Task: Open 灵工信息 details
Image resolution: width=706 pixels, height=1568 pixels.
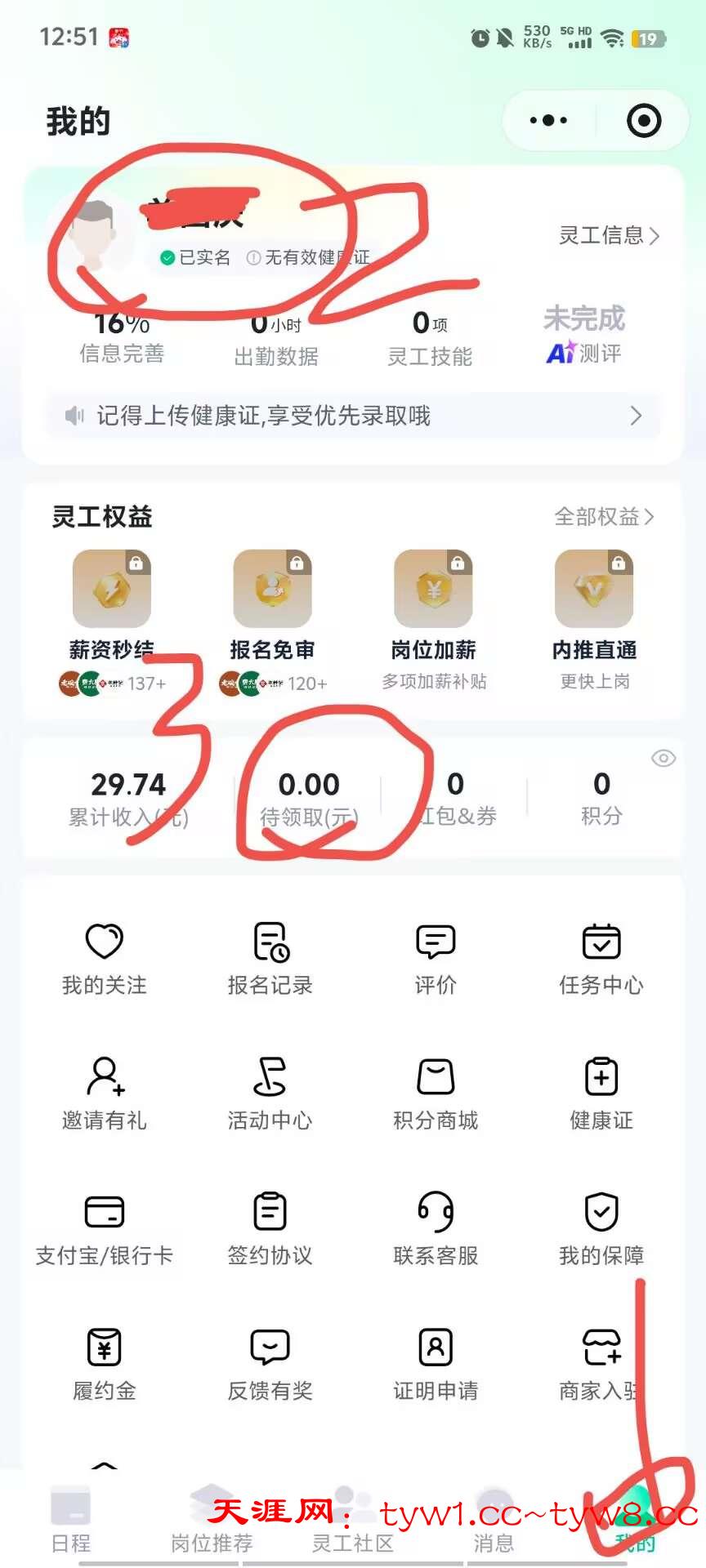Action: (608, 236)
